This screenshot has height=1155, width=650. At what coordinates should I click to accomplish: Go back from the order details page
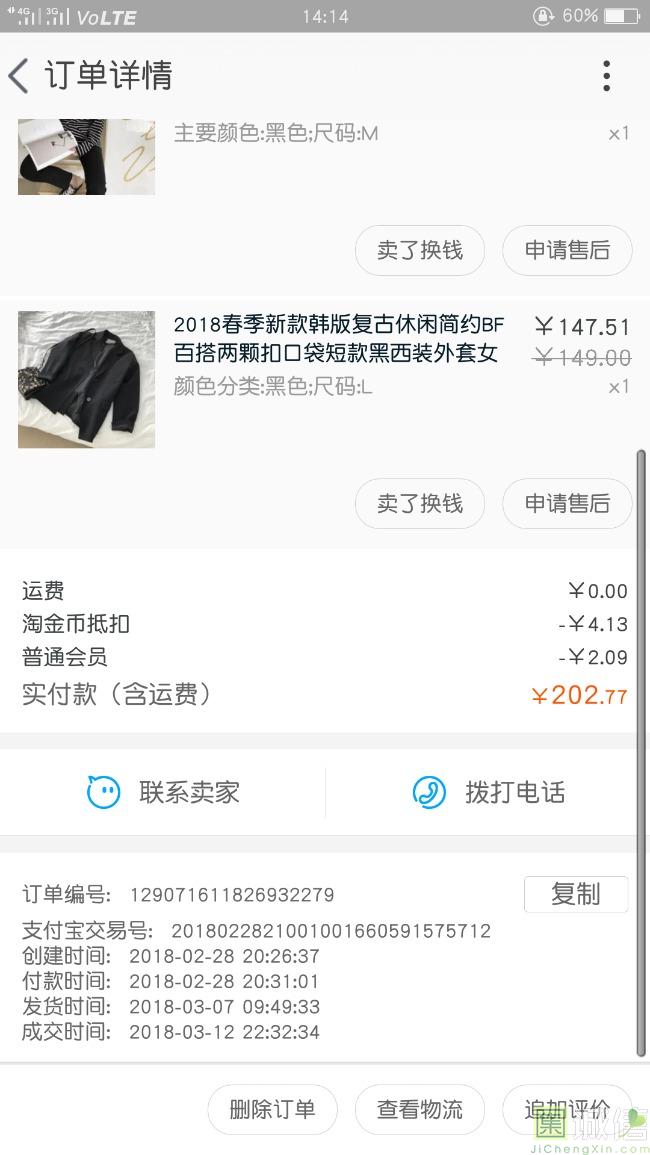[20, 76]
